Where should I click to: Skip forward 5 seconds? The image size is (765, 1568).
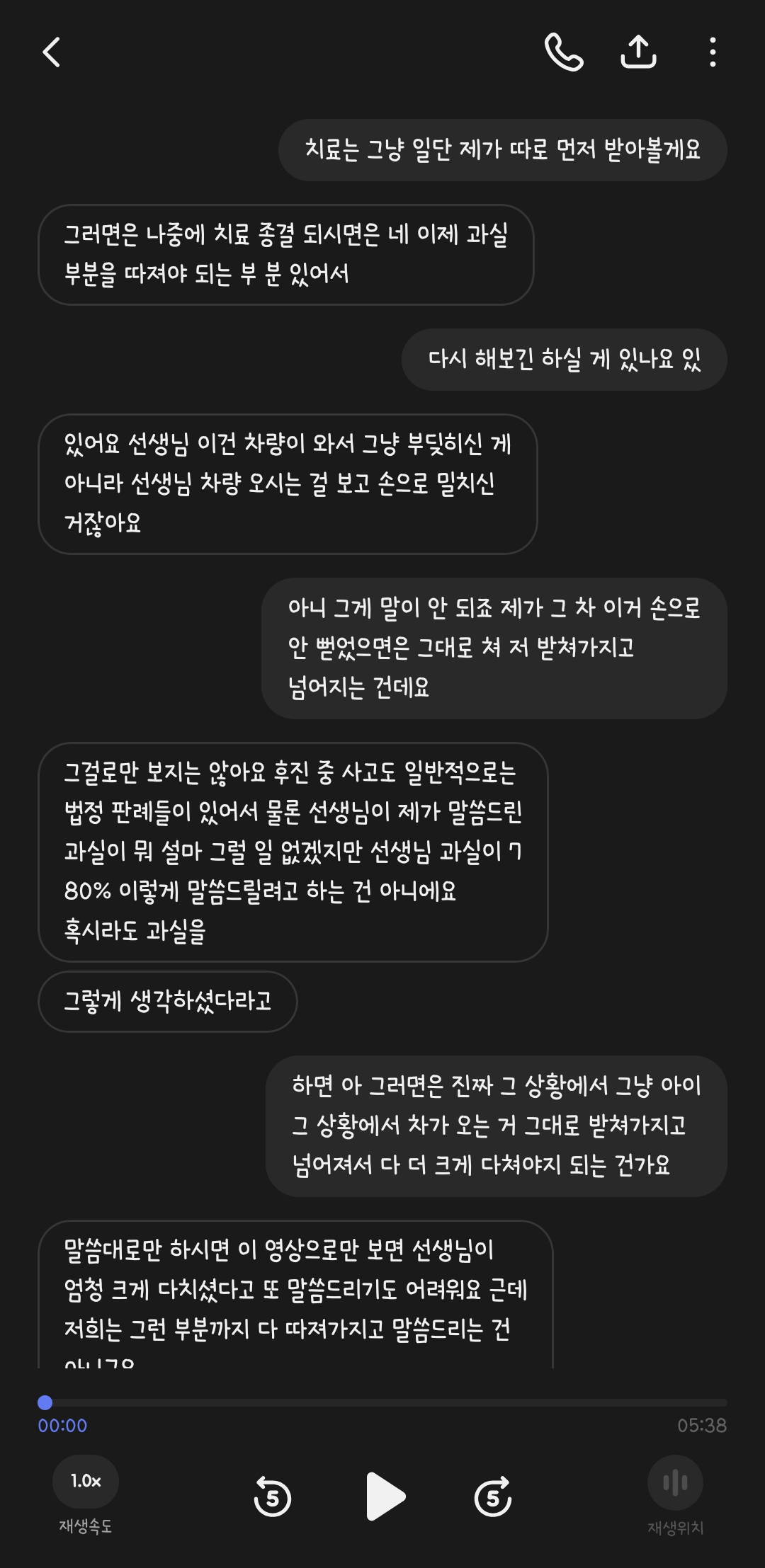493,1496
